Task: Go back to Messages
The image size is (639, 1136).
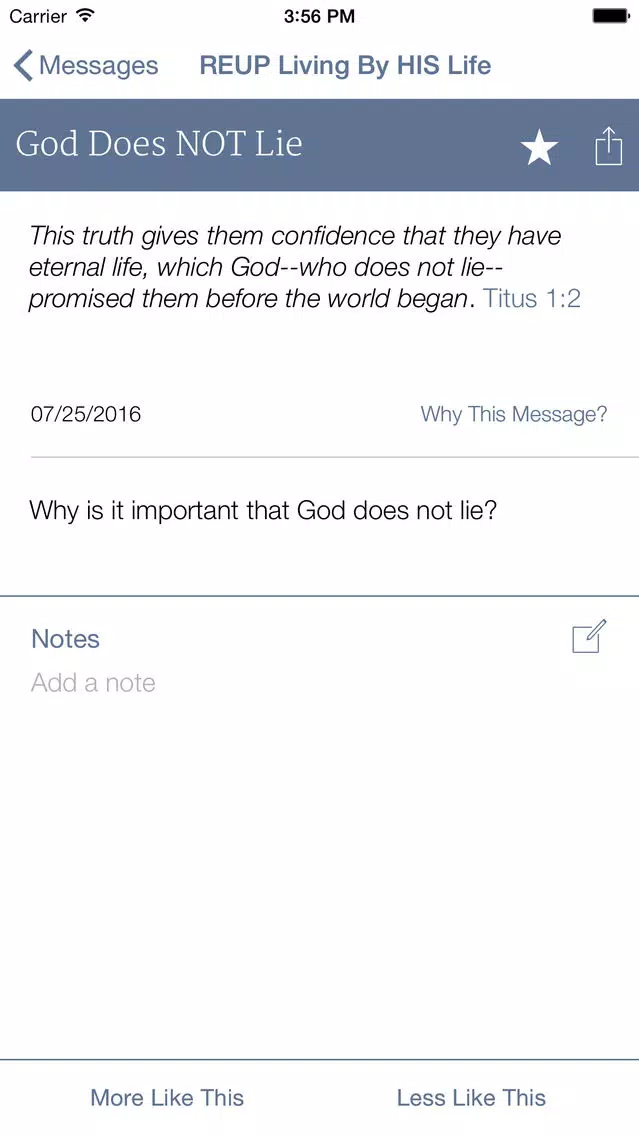Action: click(85, 65)
